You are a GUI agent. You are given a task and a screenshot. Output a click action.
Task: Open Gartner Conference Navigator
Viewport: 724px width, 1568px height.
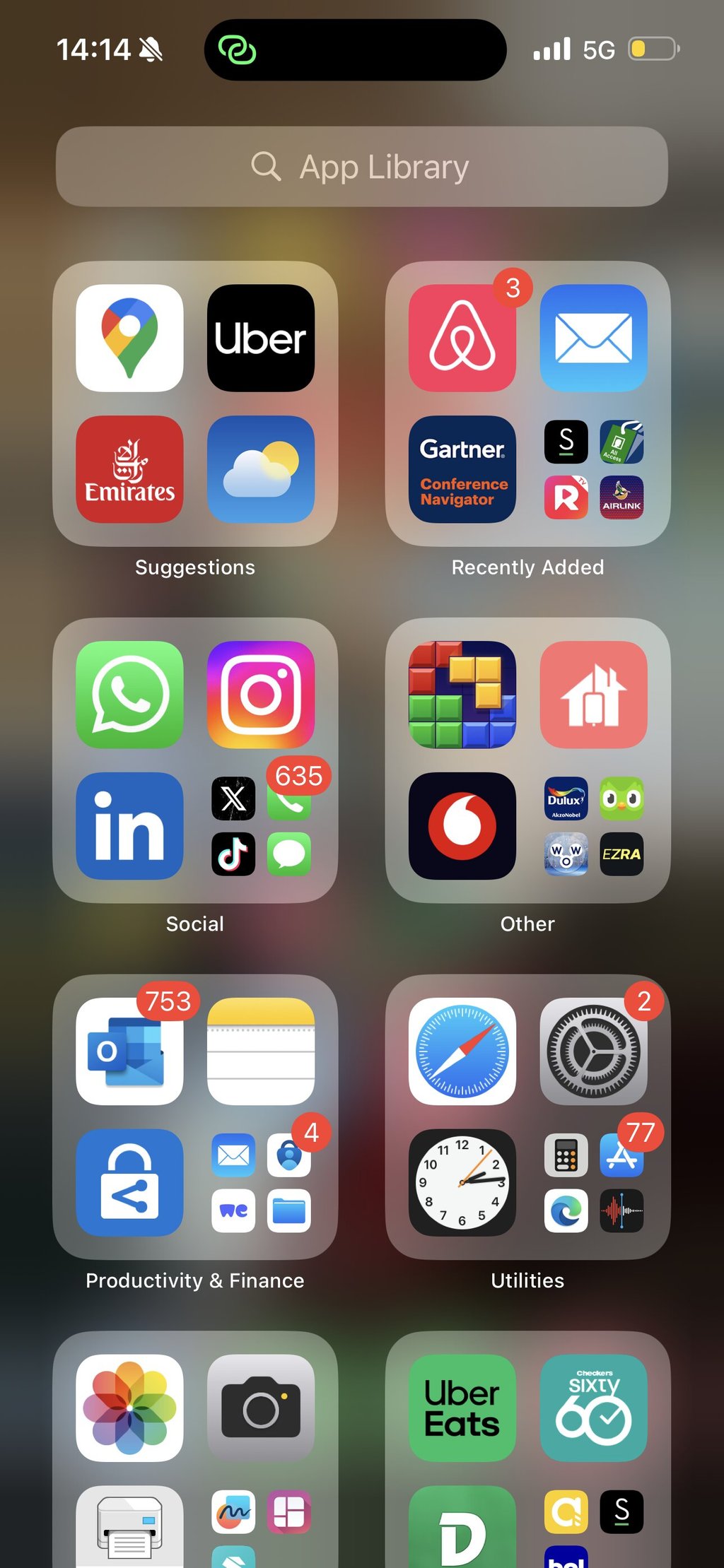[x=462, y=469]
